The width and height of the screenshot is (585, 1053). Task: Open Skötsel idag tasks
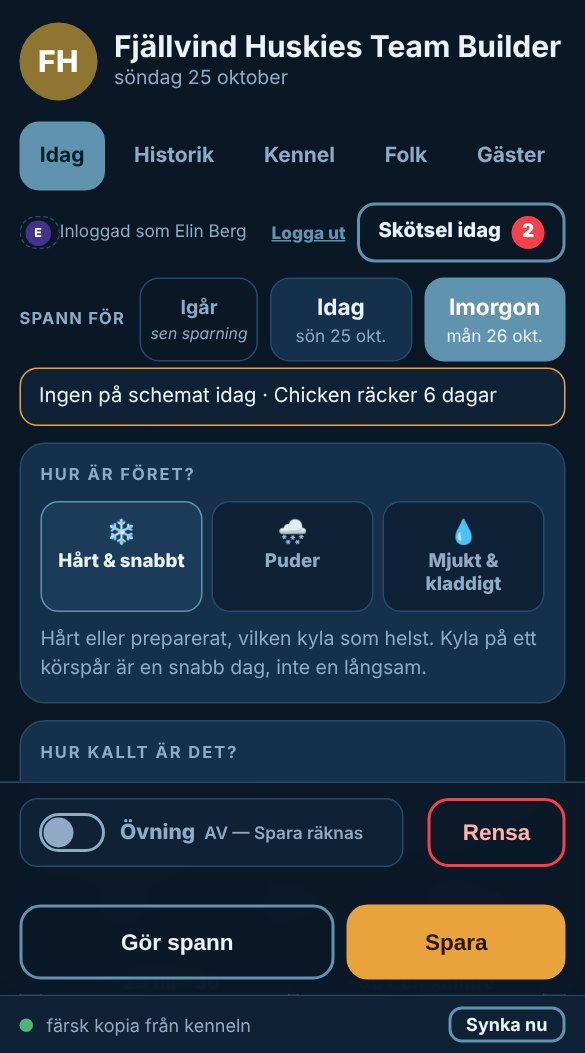pos(461,232)
